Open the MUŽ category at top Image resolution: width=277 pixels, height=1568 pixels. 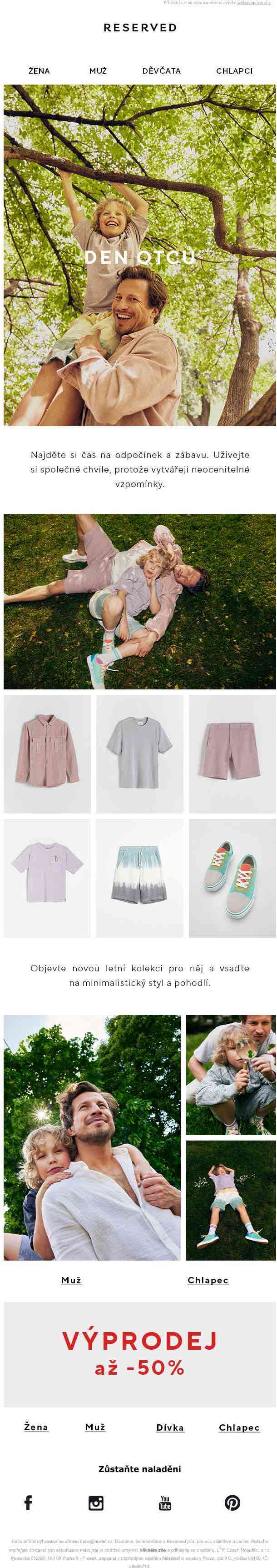coord(98,70)
